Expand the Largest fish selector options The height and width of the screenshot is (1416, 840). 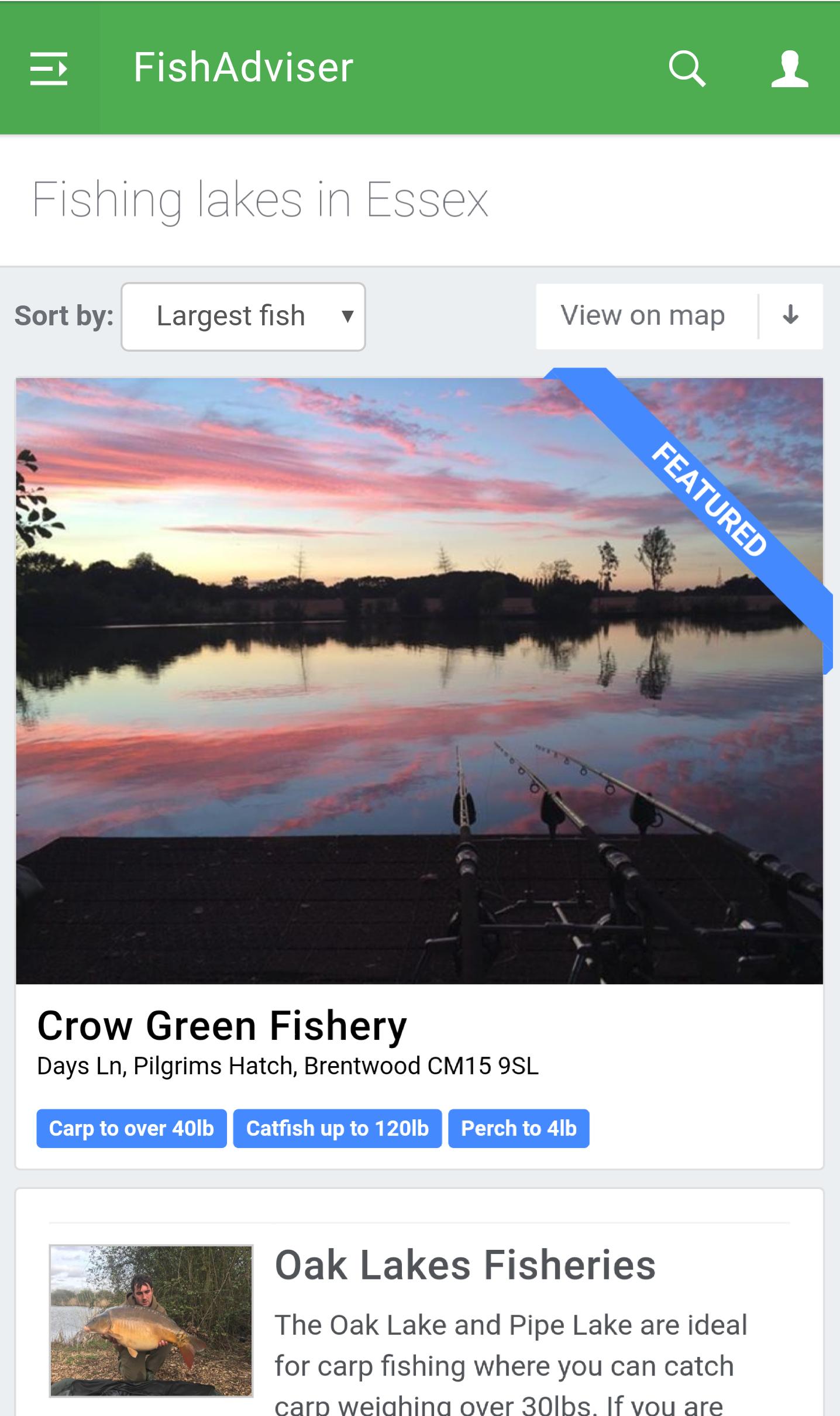point(242,316)
